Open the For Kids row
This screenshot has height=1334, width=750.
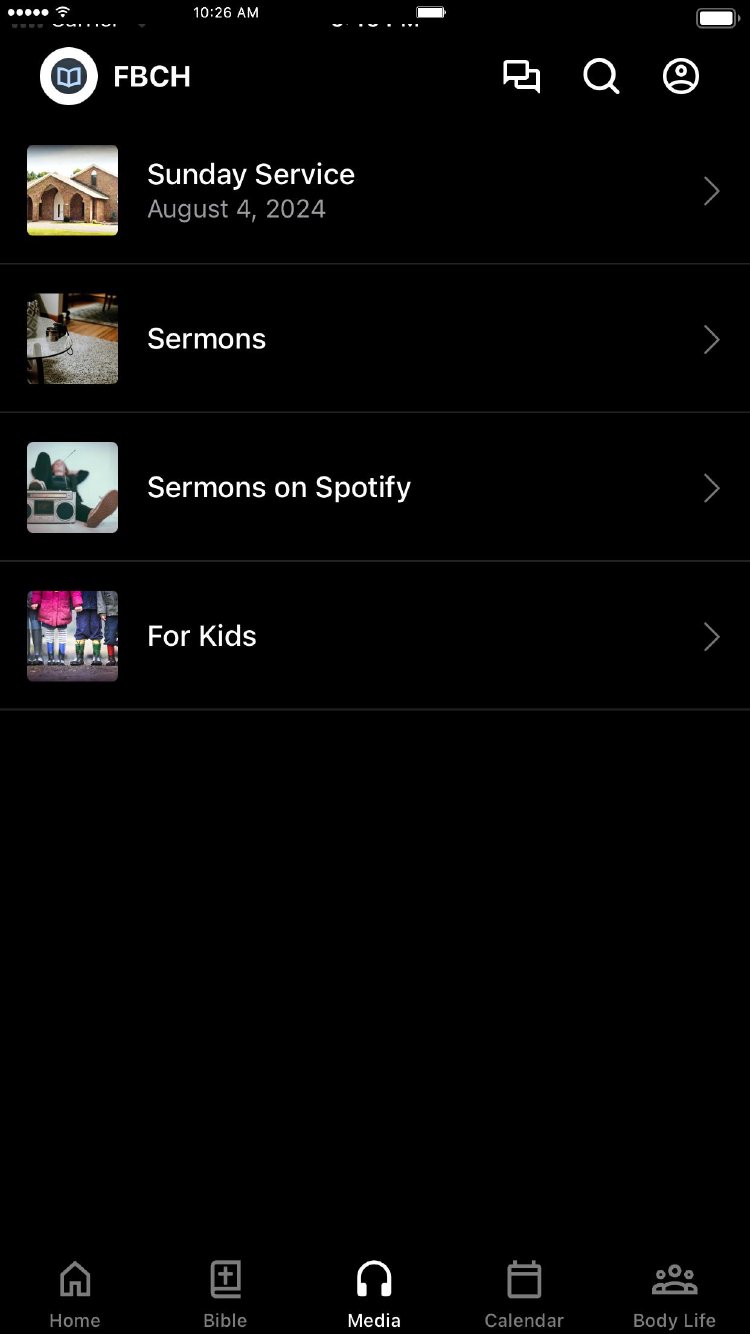click(x=374, y=636)
